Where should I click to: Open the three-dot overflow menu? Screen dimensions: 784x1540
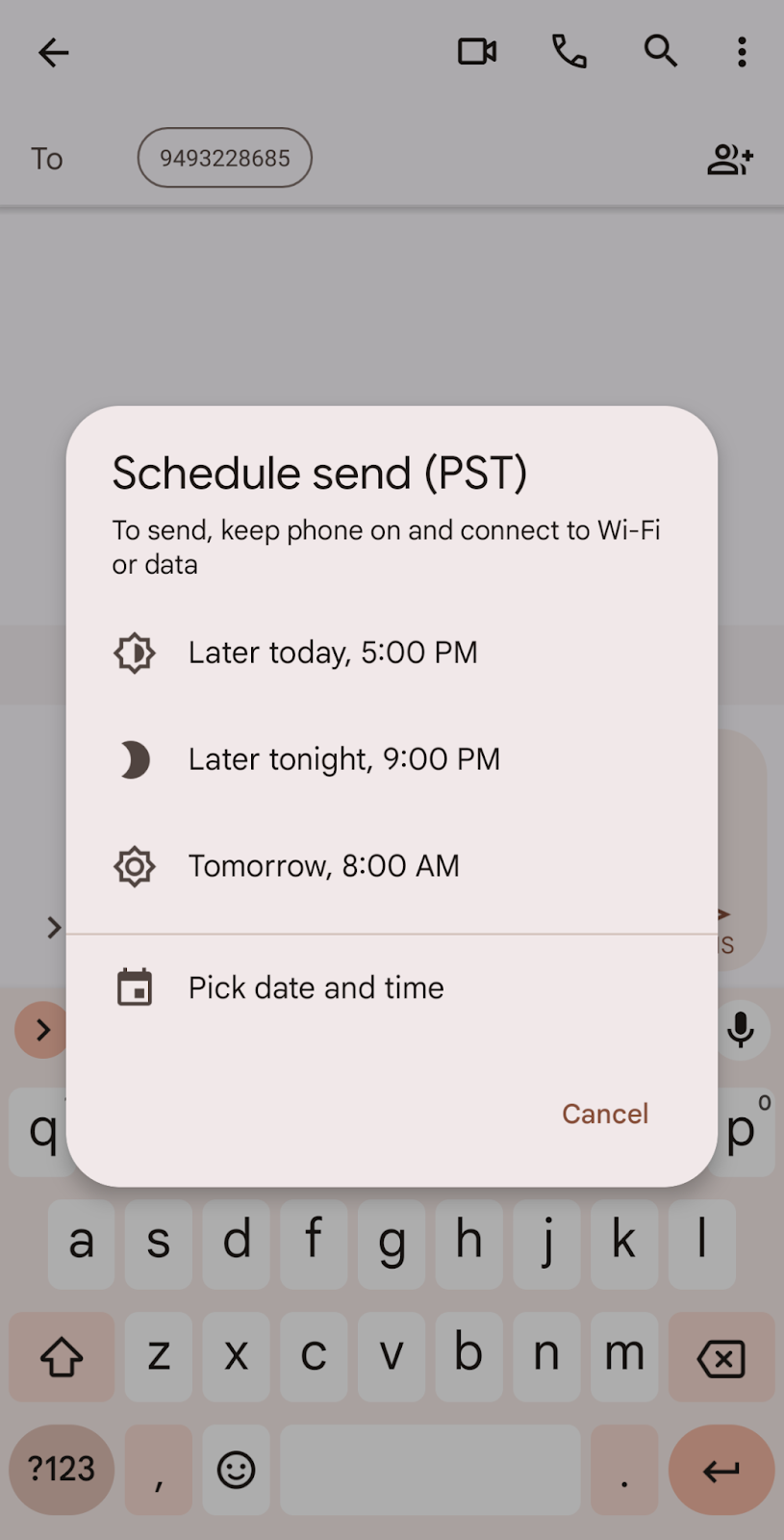tap(742, 52)
